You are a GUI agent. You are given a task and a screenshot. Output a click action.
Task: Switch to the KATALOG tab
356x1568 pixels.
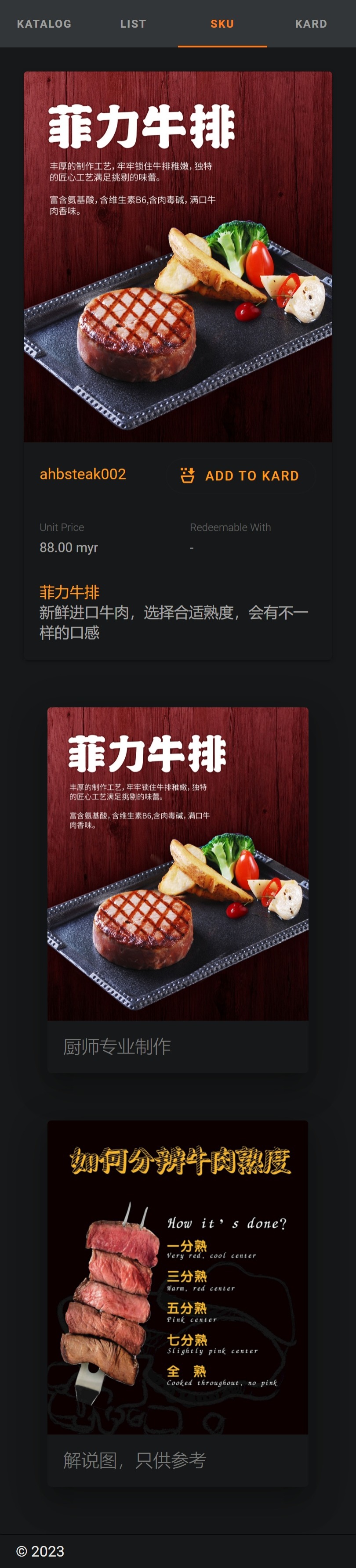click(x=44, y=24)
